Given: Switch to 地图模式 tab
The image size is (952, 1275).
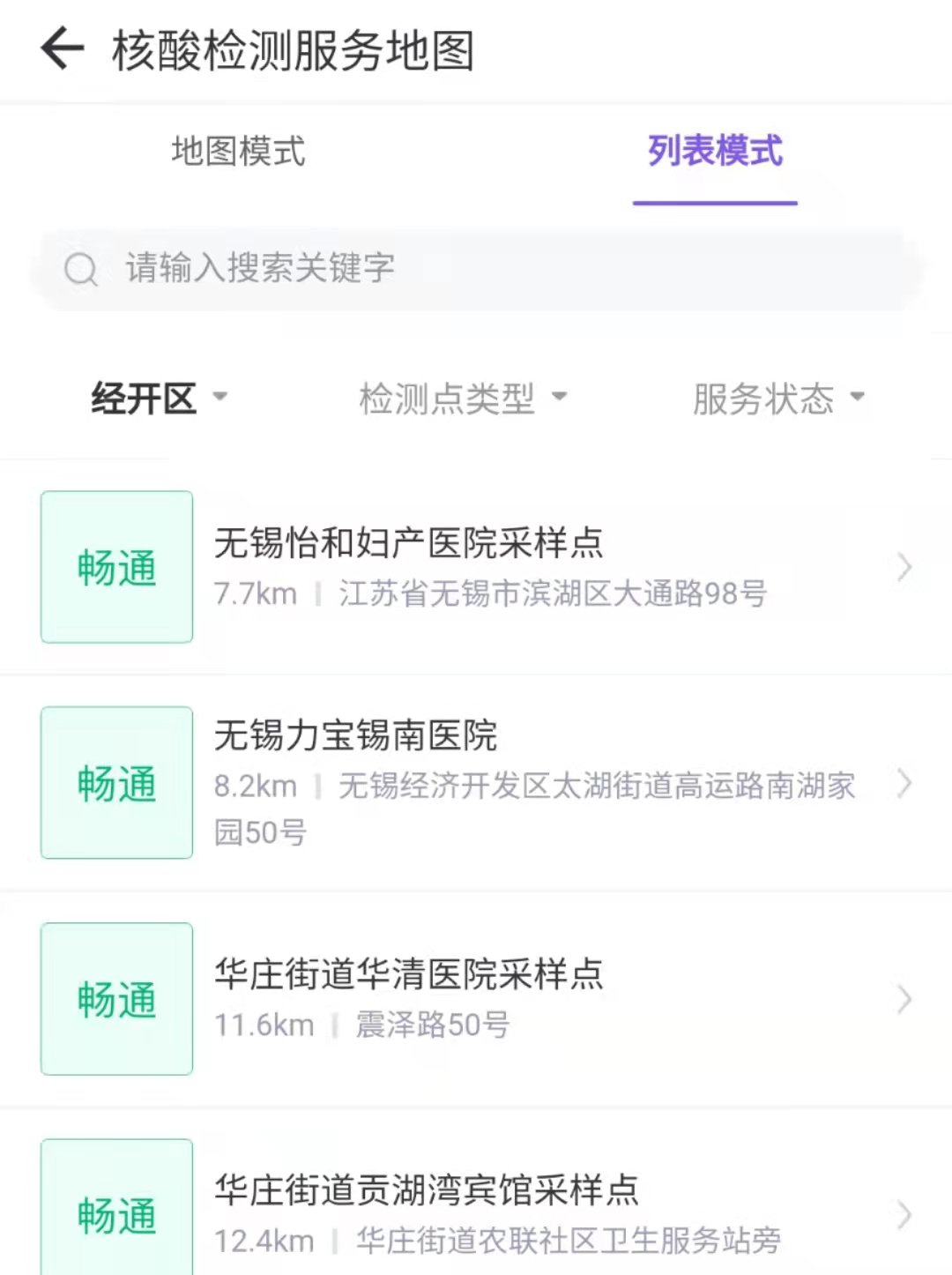Looking at the screenshot, I should pyautogui.click(x=238, y=152).
